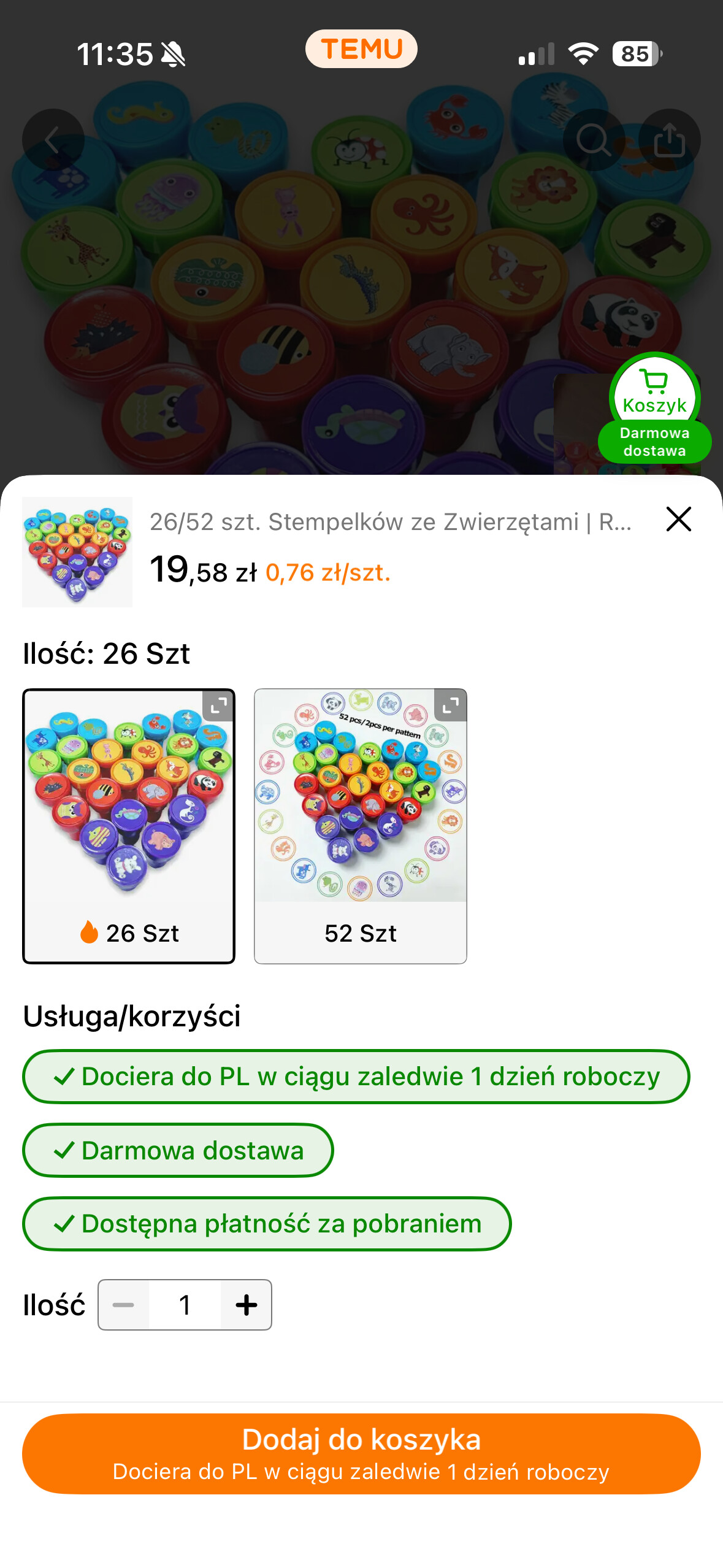Close the product options sheet

[678, 519]
